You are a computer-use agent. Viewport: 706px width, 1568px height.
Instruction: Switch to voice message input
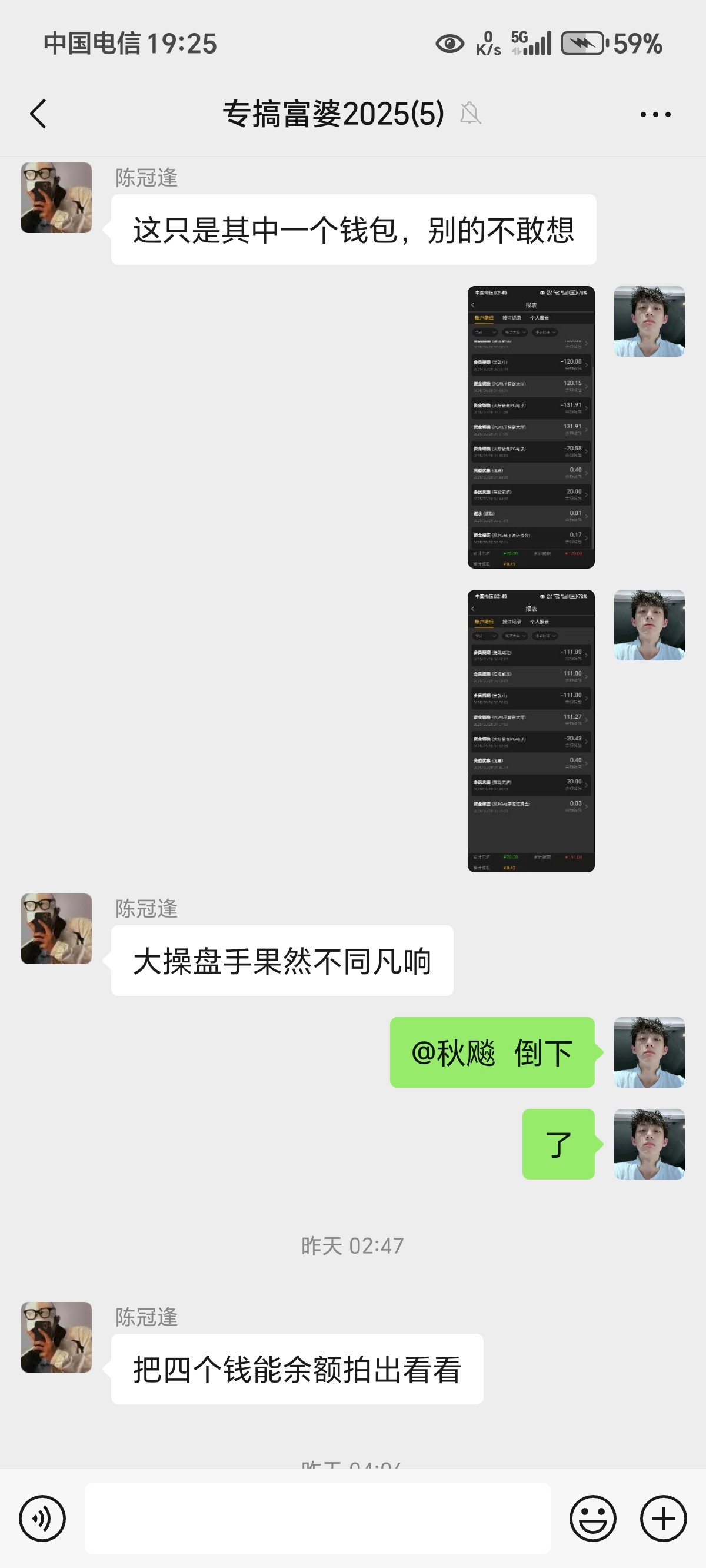pyautogui.click(x=42, y=1518)
